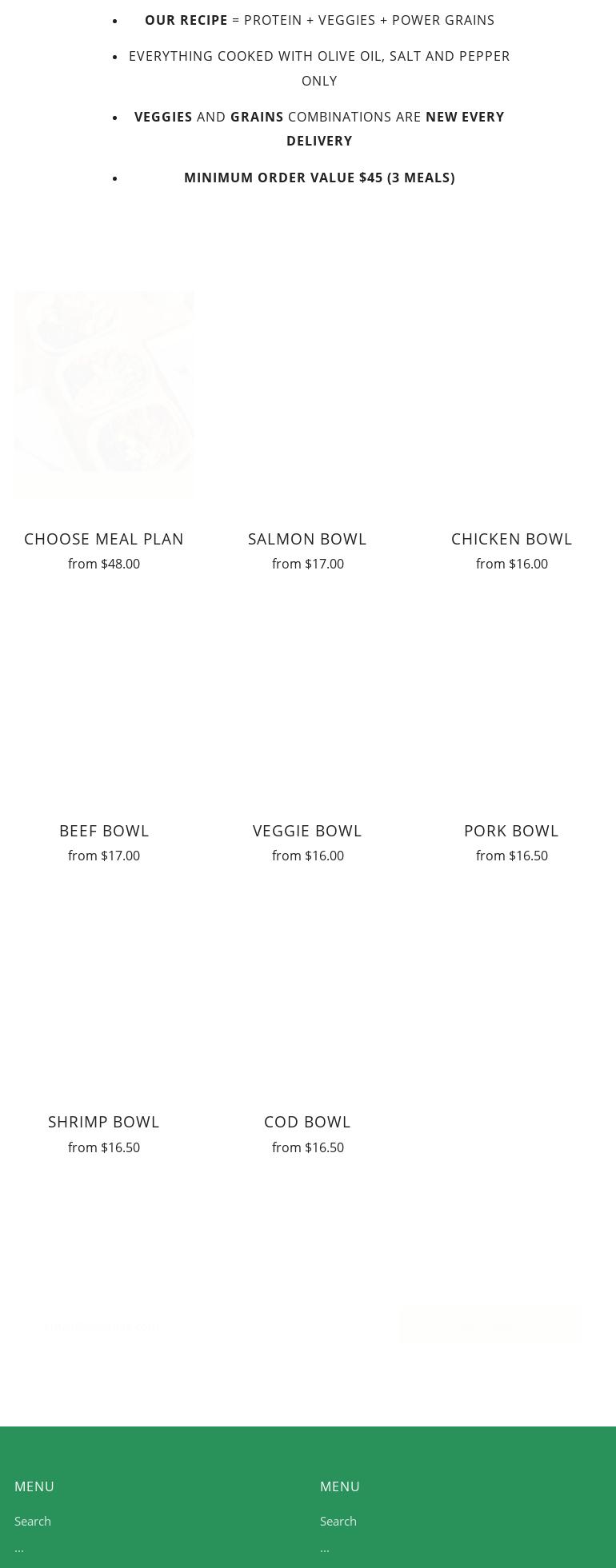Screen dimensions: 616x1568
Task: Open the Choose Meal Plan product
Action: (x=104, y=539)
